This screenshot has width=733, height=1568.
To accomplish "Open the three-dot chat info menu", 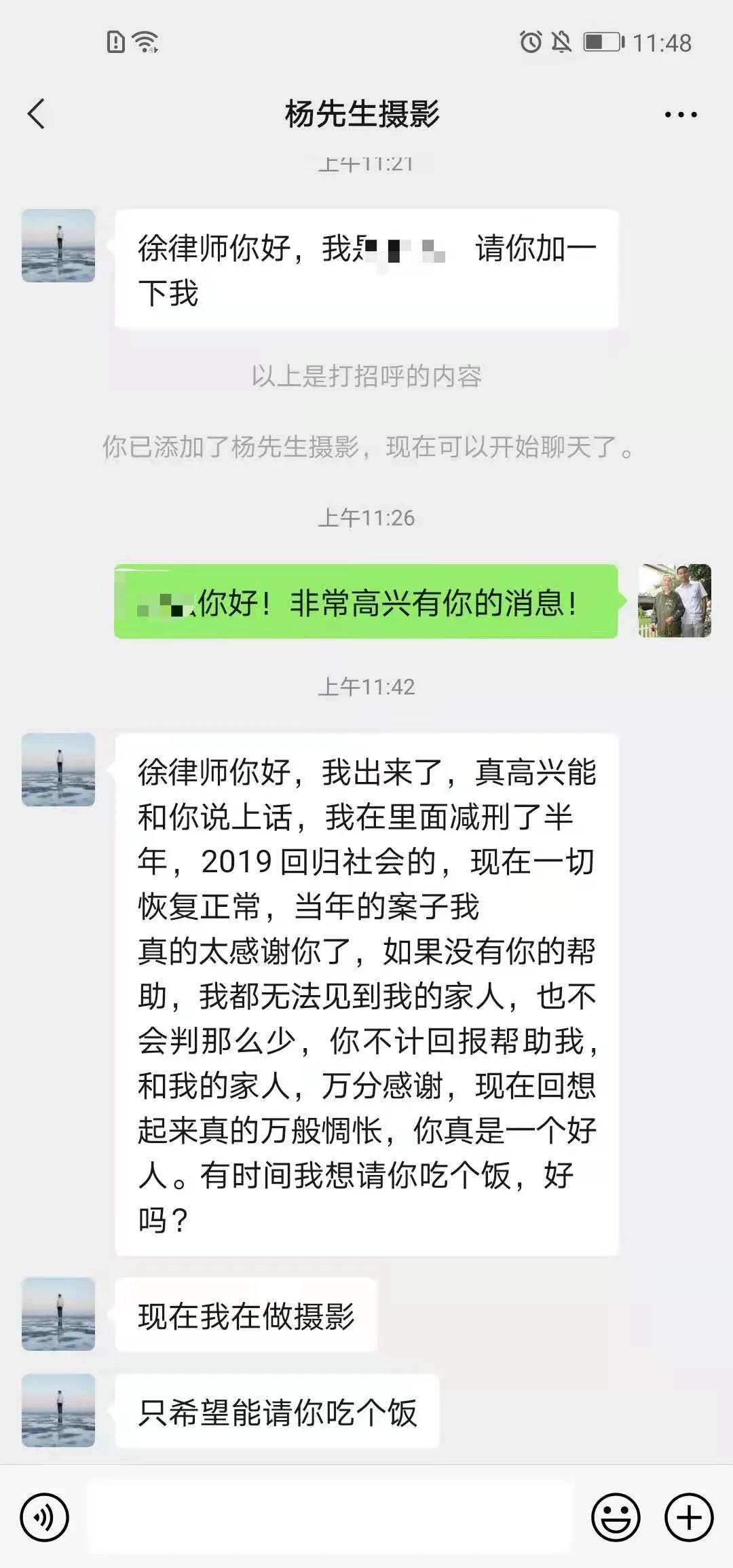I will (680, 115).
